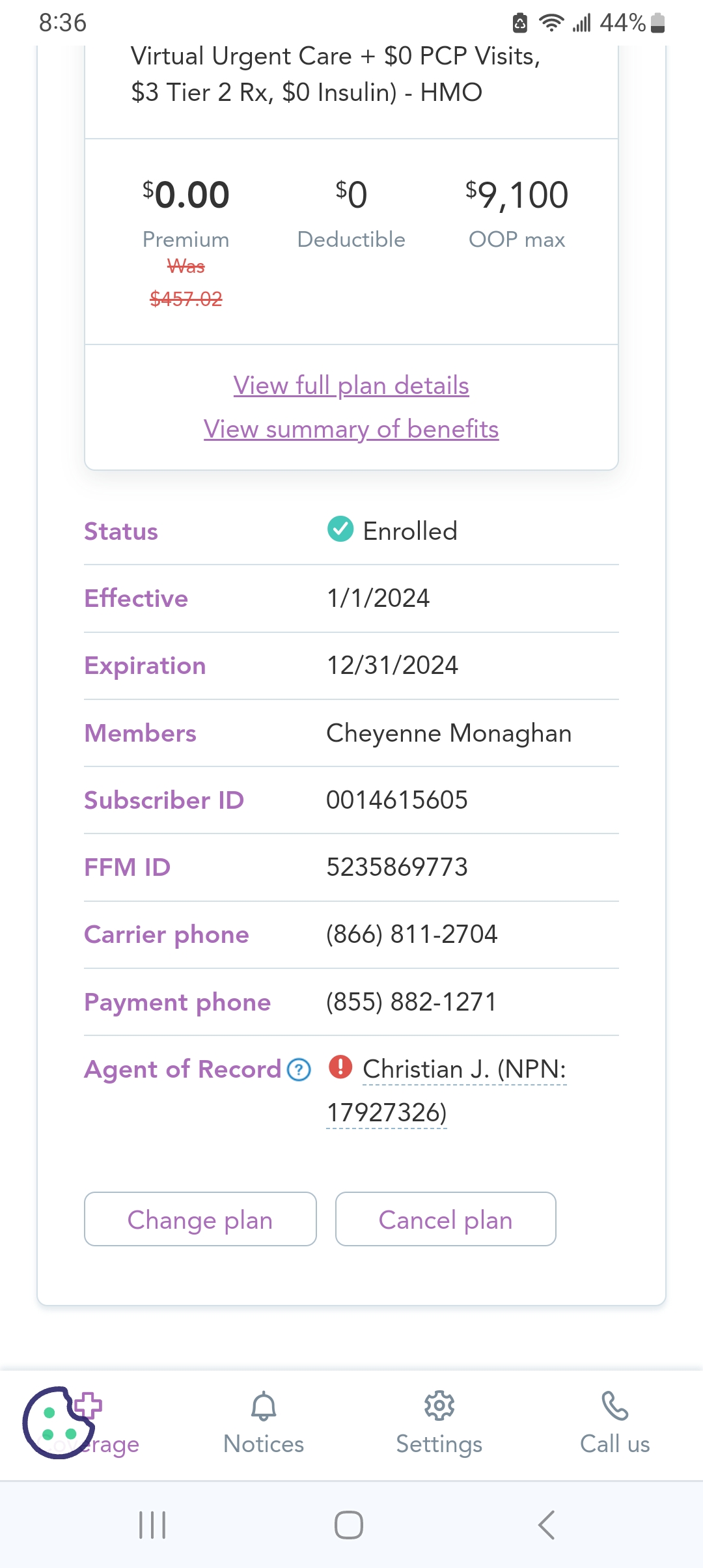Tap the Agent of Record help icon

(x=299, y=1069)
